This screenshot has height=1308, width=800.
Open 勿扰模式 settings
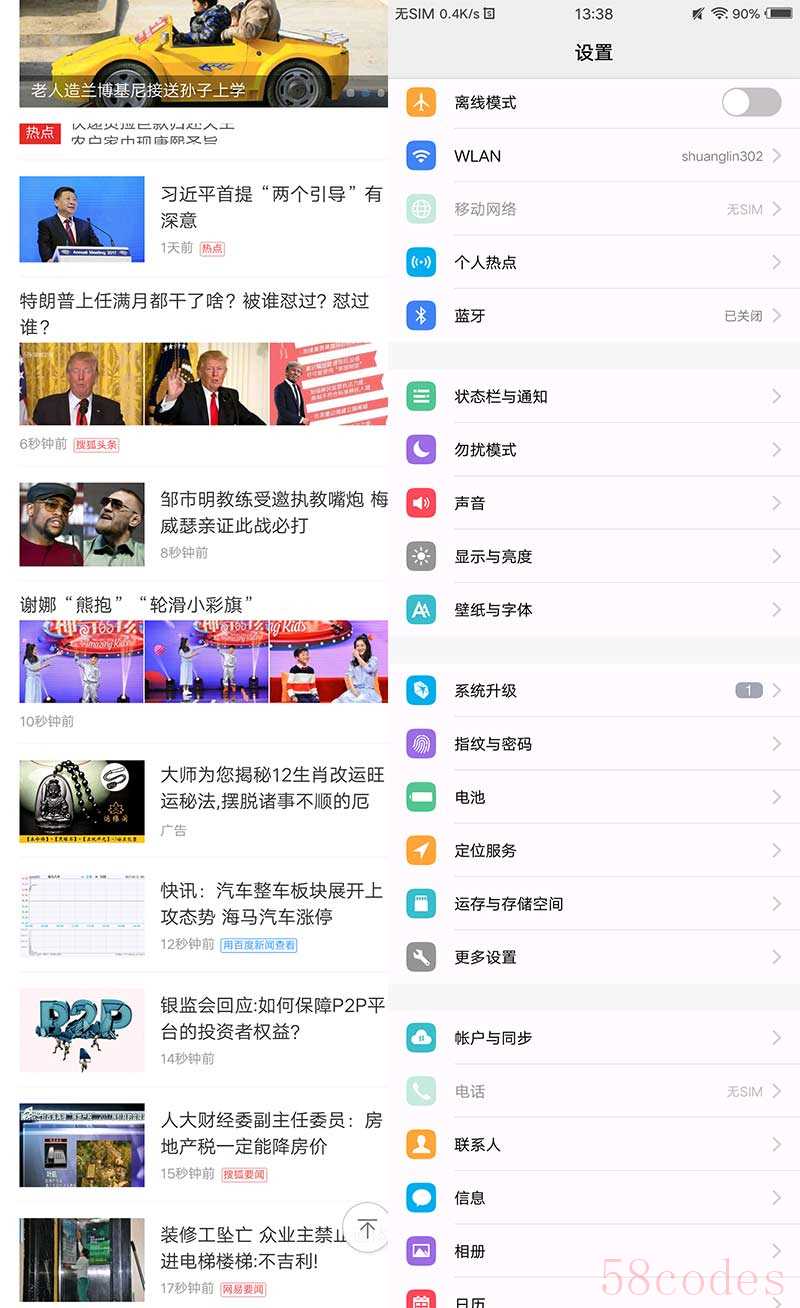(x=594, y=450)
